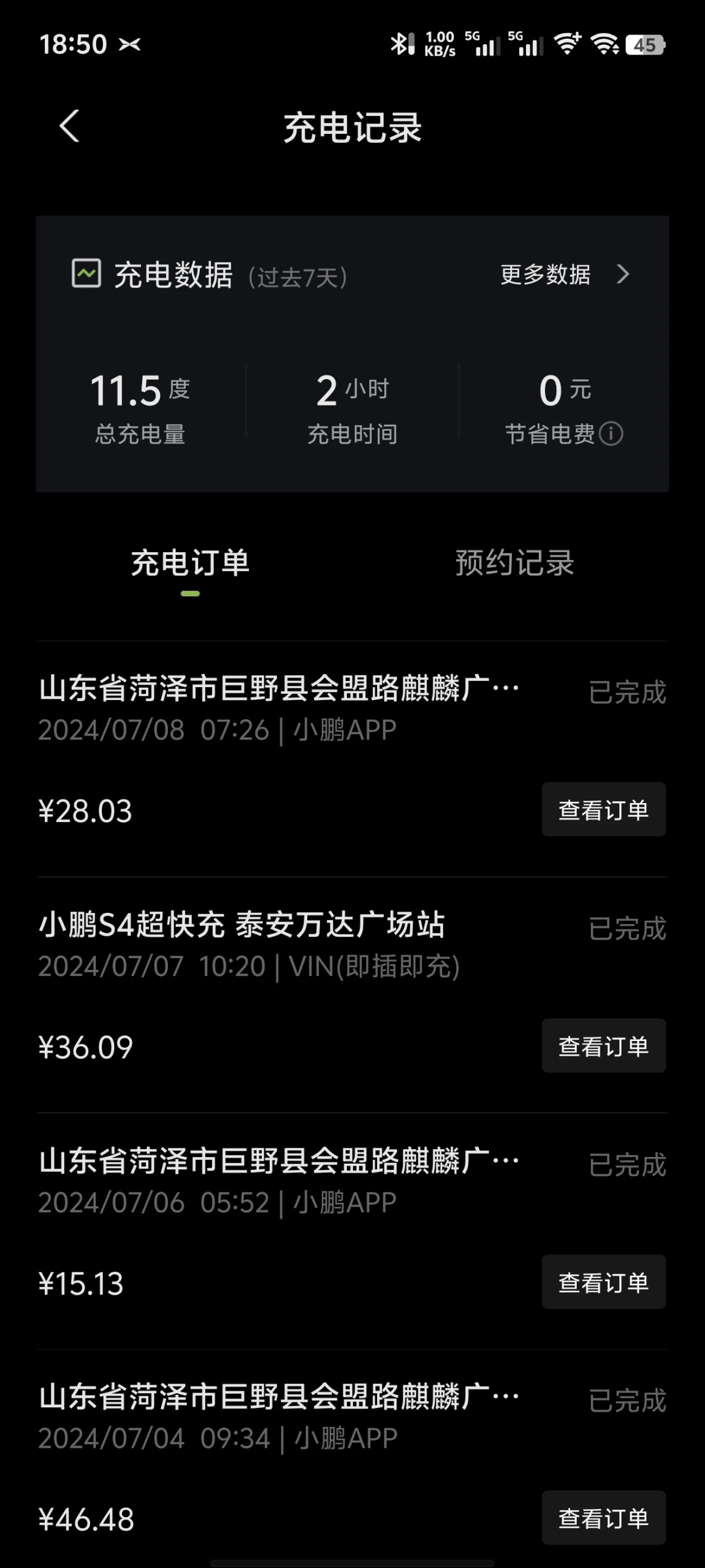This screenshot has width=705, height=1568.
Task: Open 更多数据 for charging stats
Action: tap(565, 274)
